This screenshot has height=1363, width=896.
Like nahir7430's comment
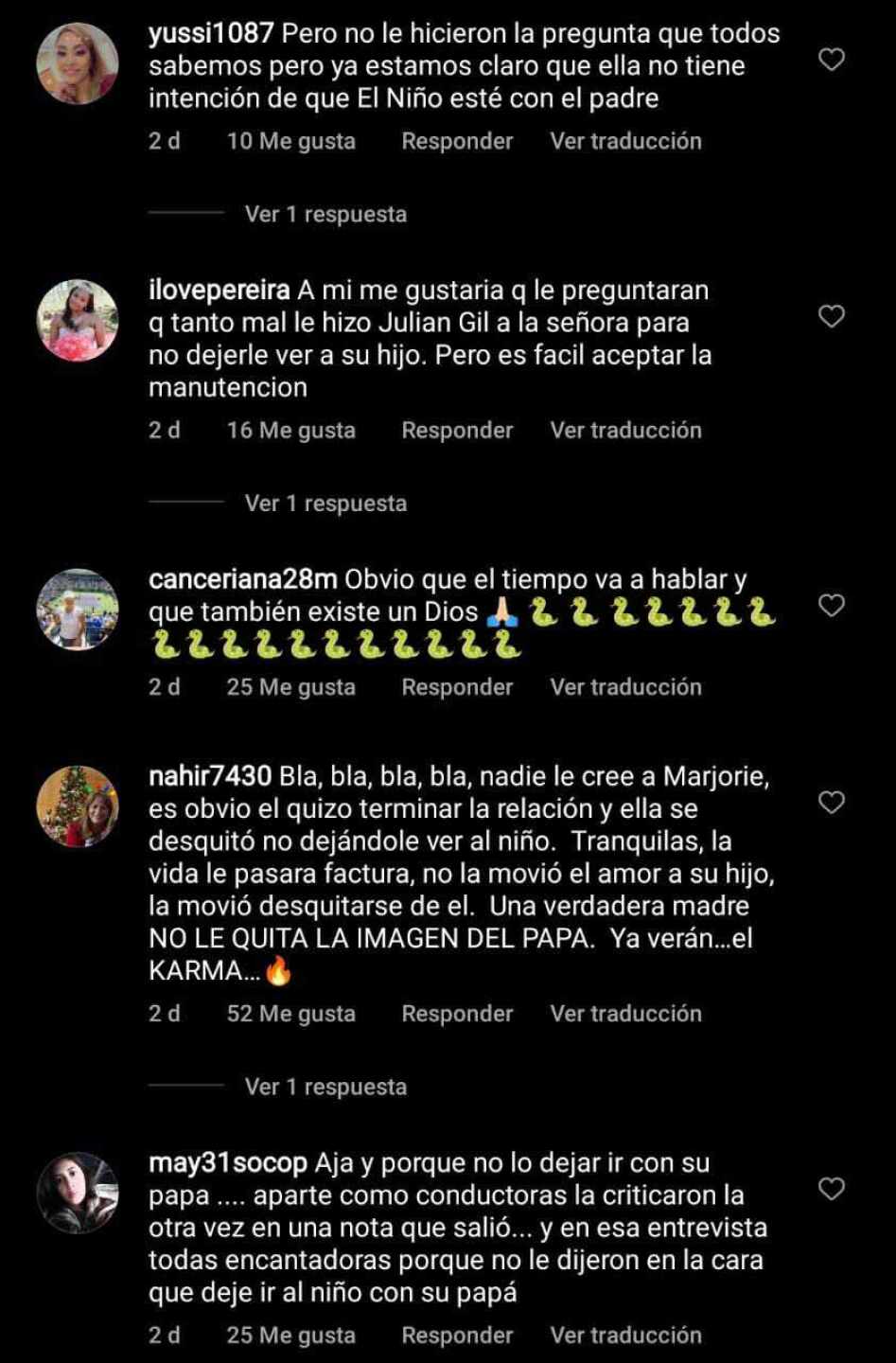click(831, 803)
